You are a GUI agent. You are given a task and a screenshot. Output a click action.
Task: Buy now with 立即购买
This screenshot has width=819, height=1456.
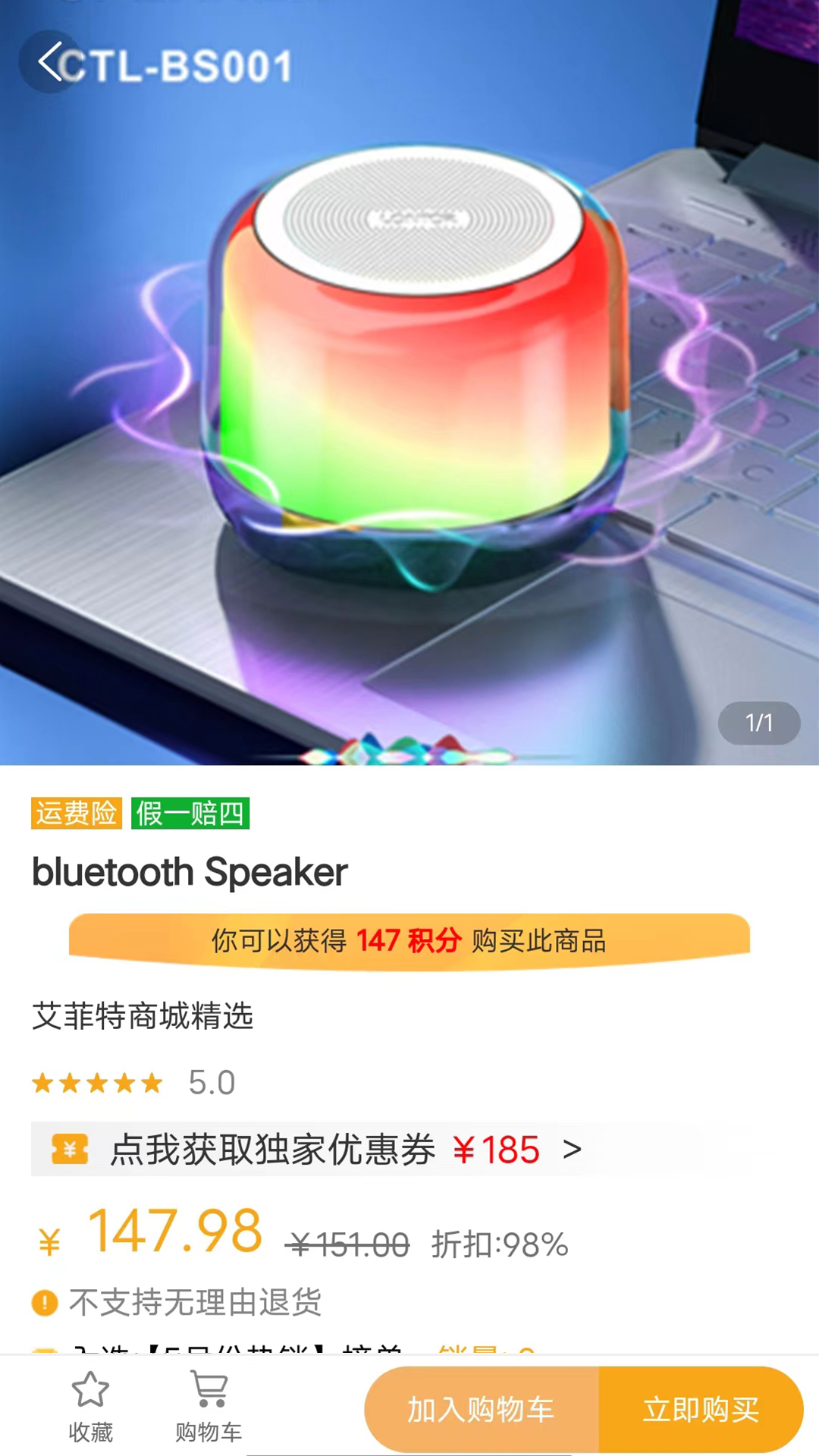pyautogui.click(x=701, y=1410)
